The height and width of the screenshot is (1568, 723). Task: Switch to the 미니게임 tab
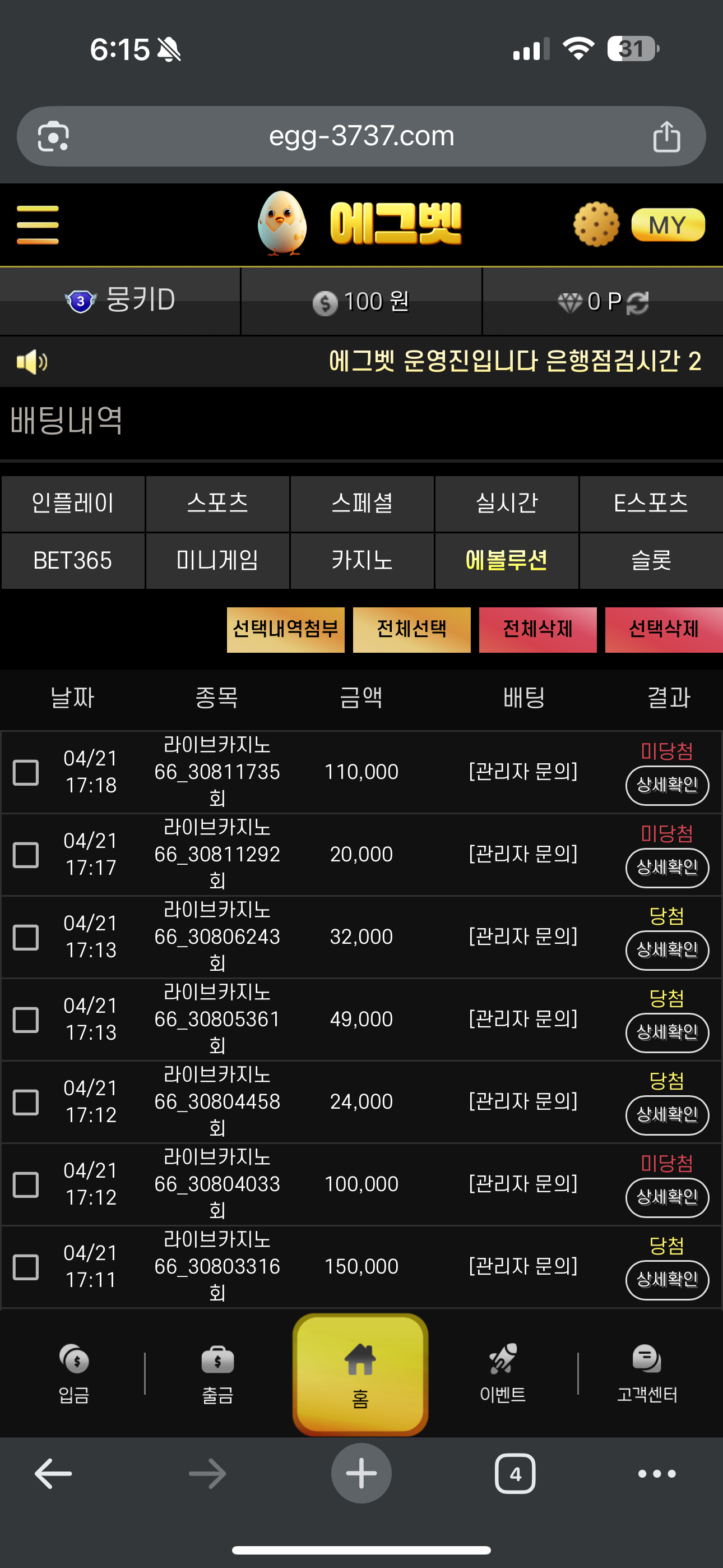click(x=217, y=561)
